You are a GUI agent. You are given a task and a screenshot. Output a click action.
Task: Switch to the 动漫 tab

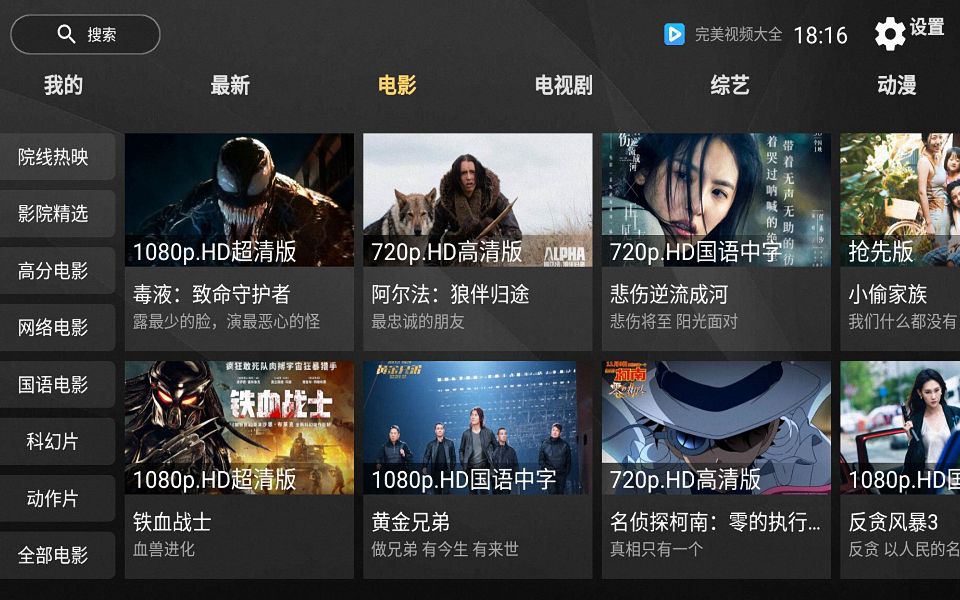tap(896, 86)
